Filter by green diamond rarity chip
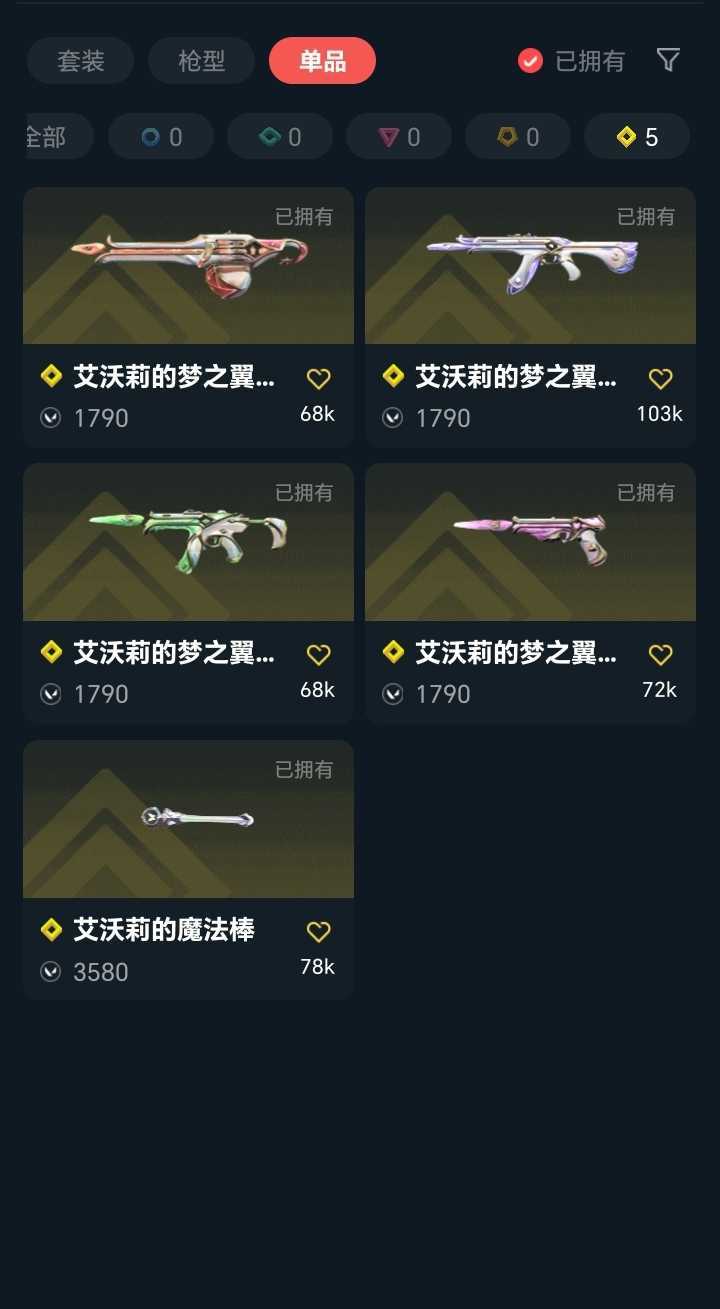Image resolution: width=720 pixels, height=1309 pixels. coord(280,137)
